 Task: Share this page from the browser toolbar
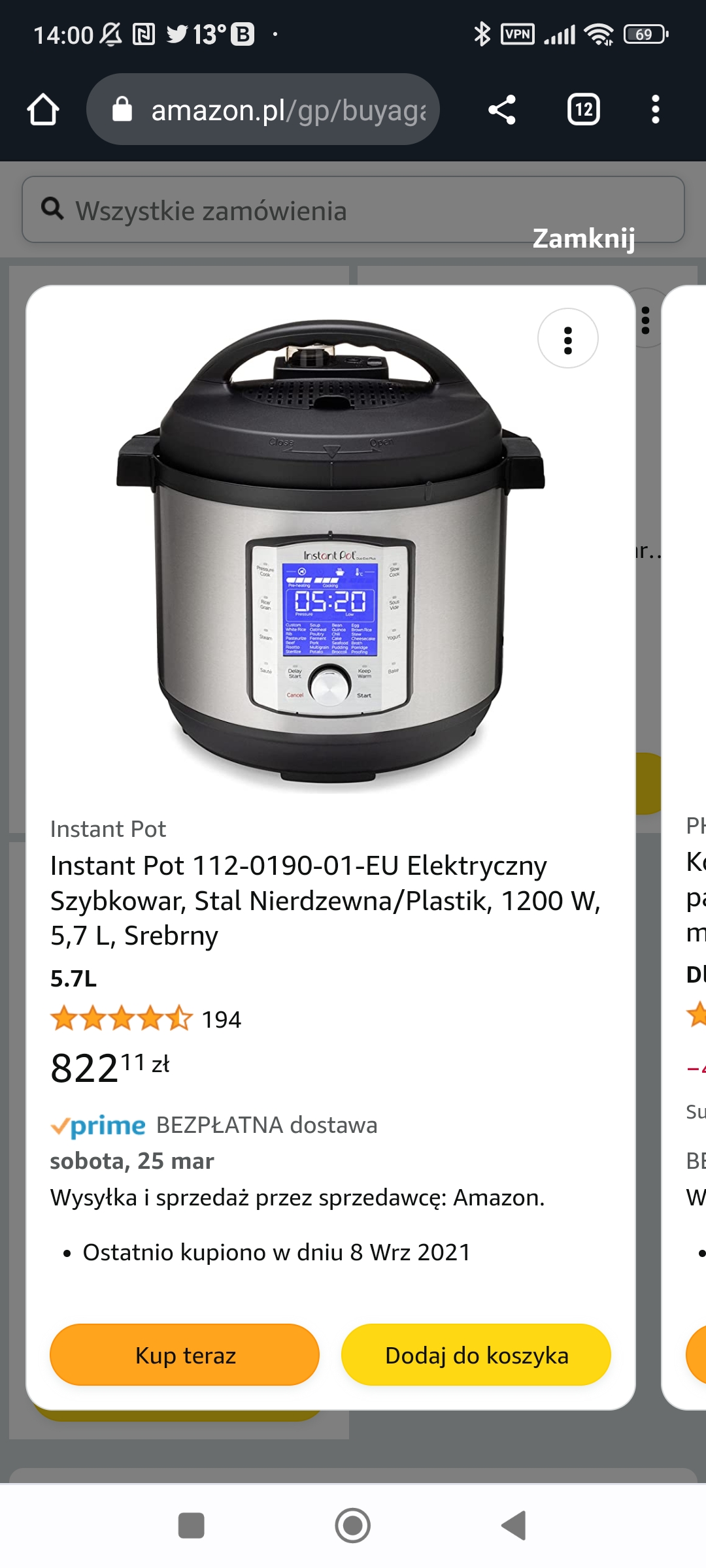click(502, 110)
